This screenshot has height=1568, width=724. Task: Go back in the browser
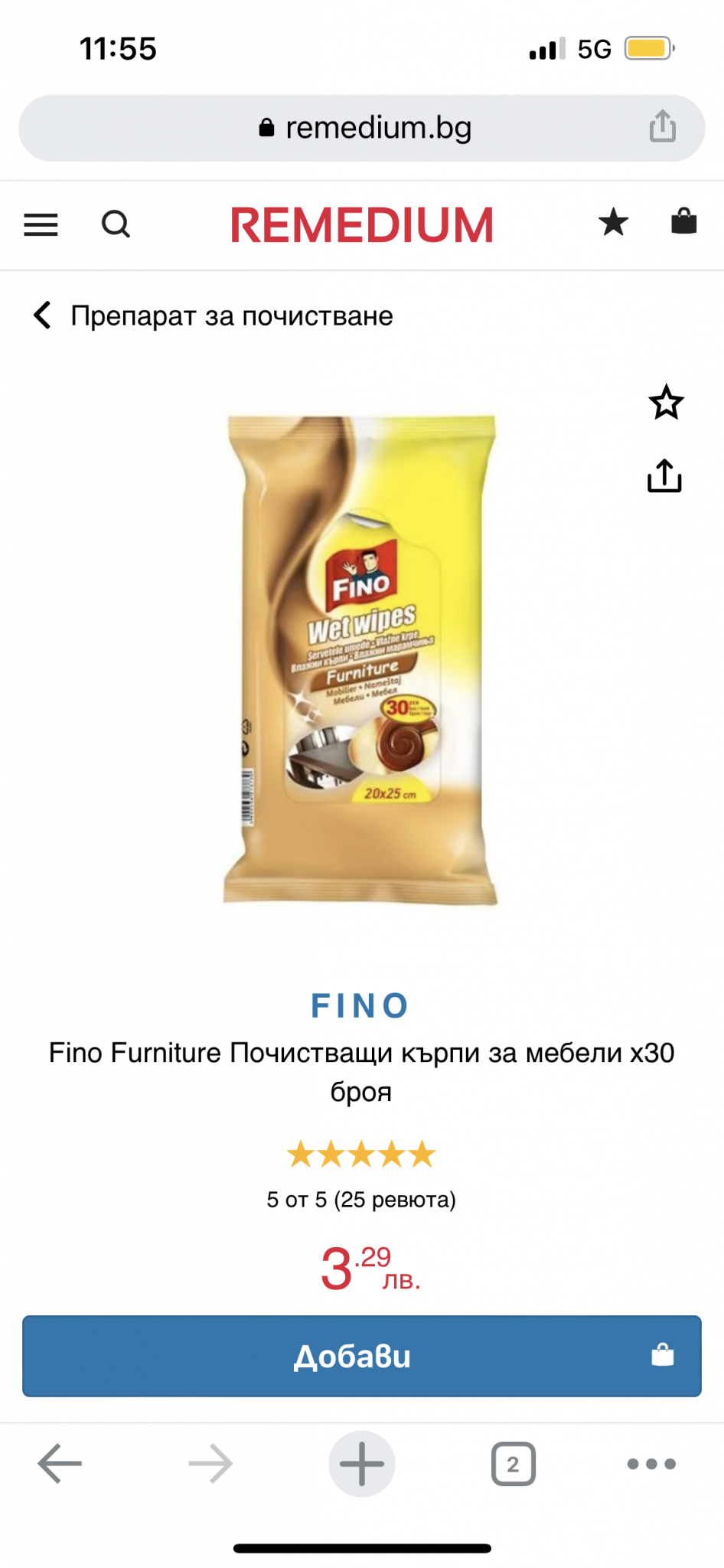(60, 1463)
